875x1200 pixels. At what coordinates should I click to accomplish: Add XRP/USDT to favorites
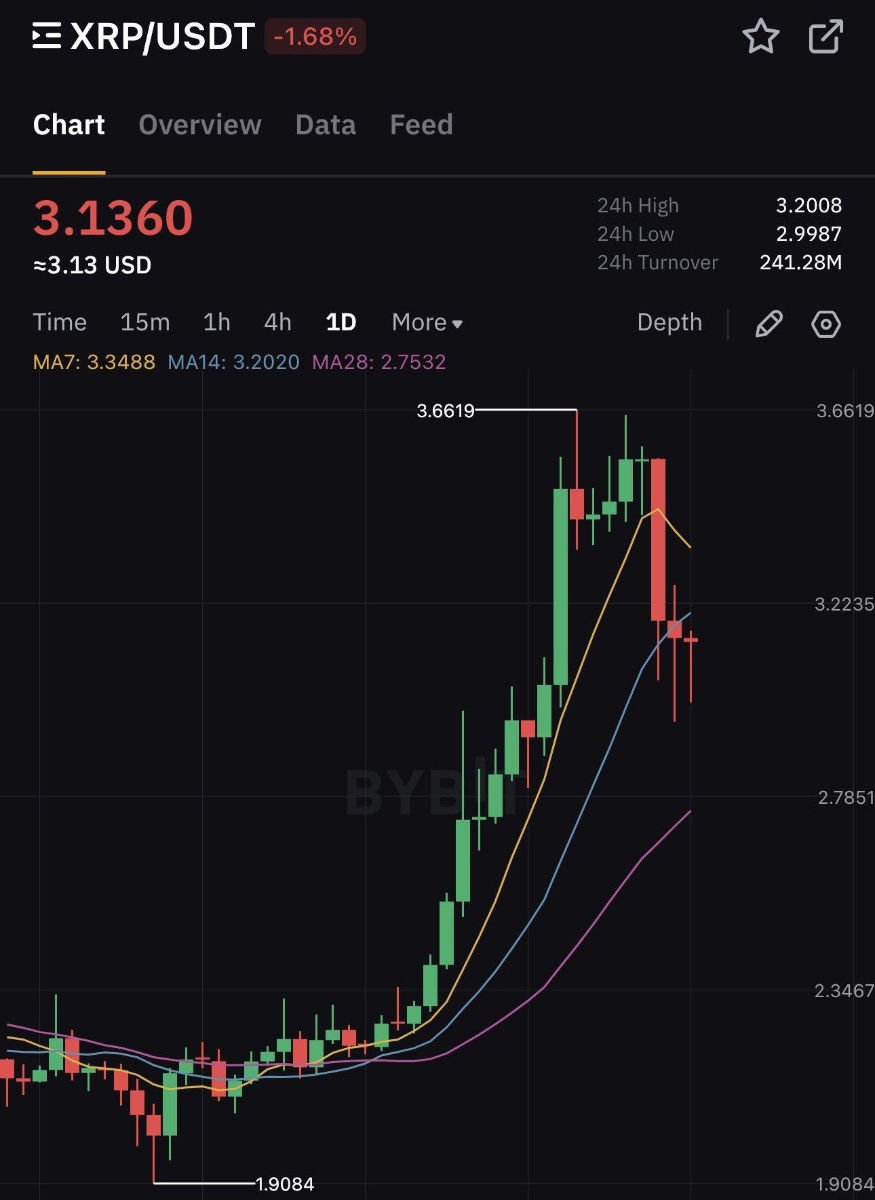[x=760, y=38]
